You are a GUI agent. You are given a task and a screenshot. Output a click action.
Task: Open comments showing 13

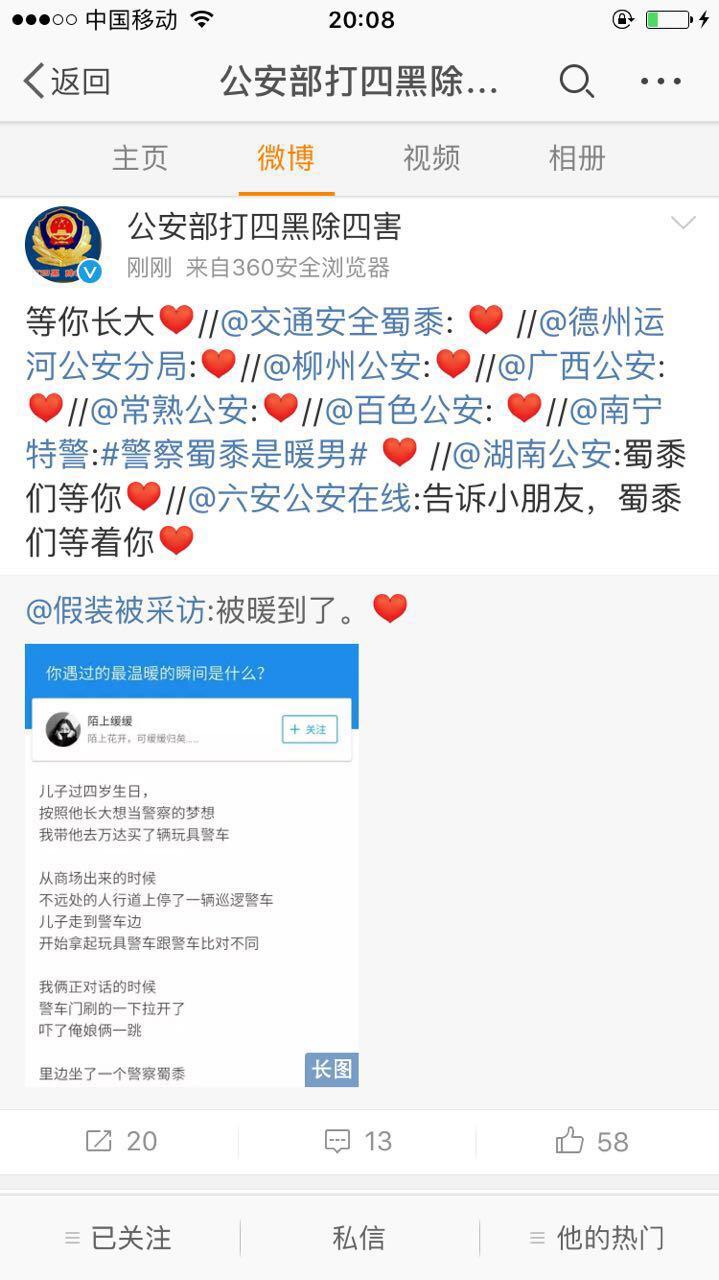point(358,1141)
